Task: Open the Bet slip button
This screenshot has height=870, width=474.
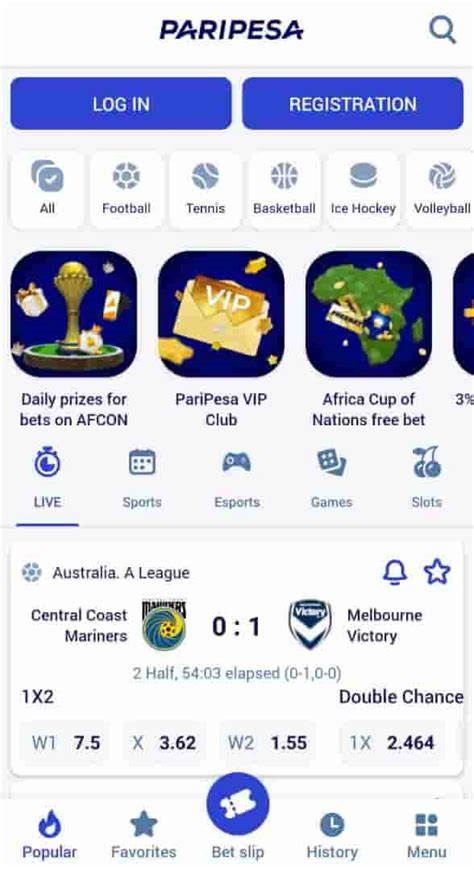Action: (238, 817)
